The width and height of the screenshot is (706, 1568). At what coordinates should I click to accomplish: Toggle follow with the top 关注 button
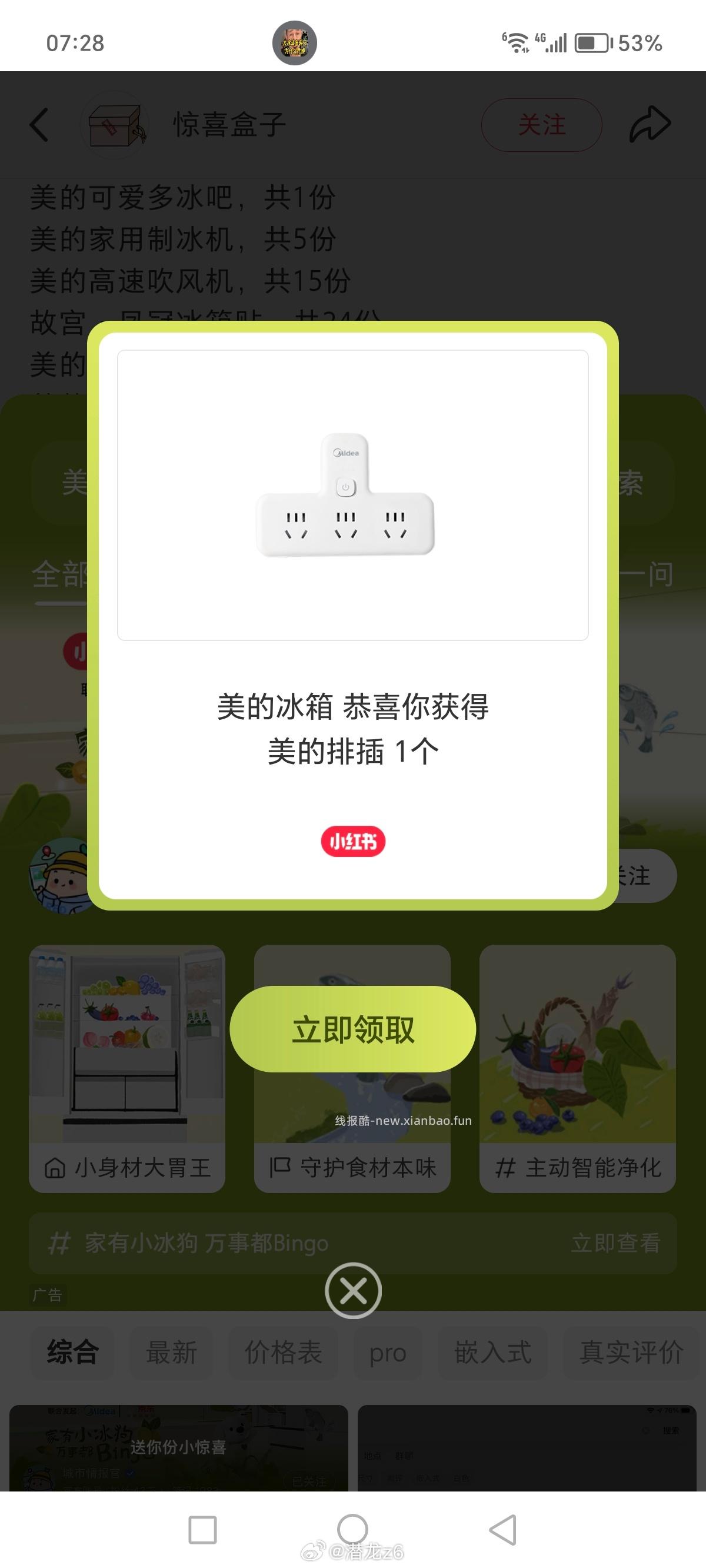point(541,124)
